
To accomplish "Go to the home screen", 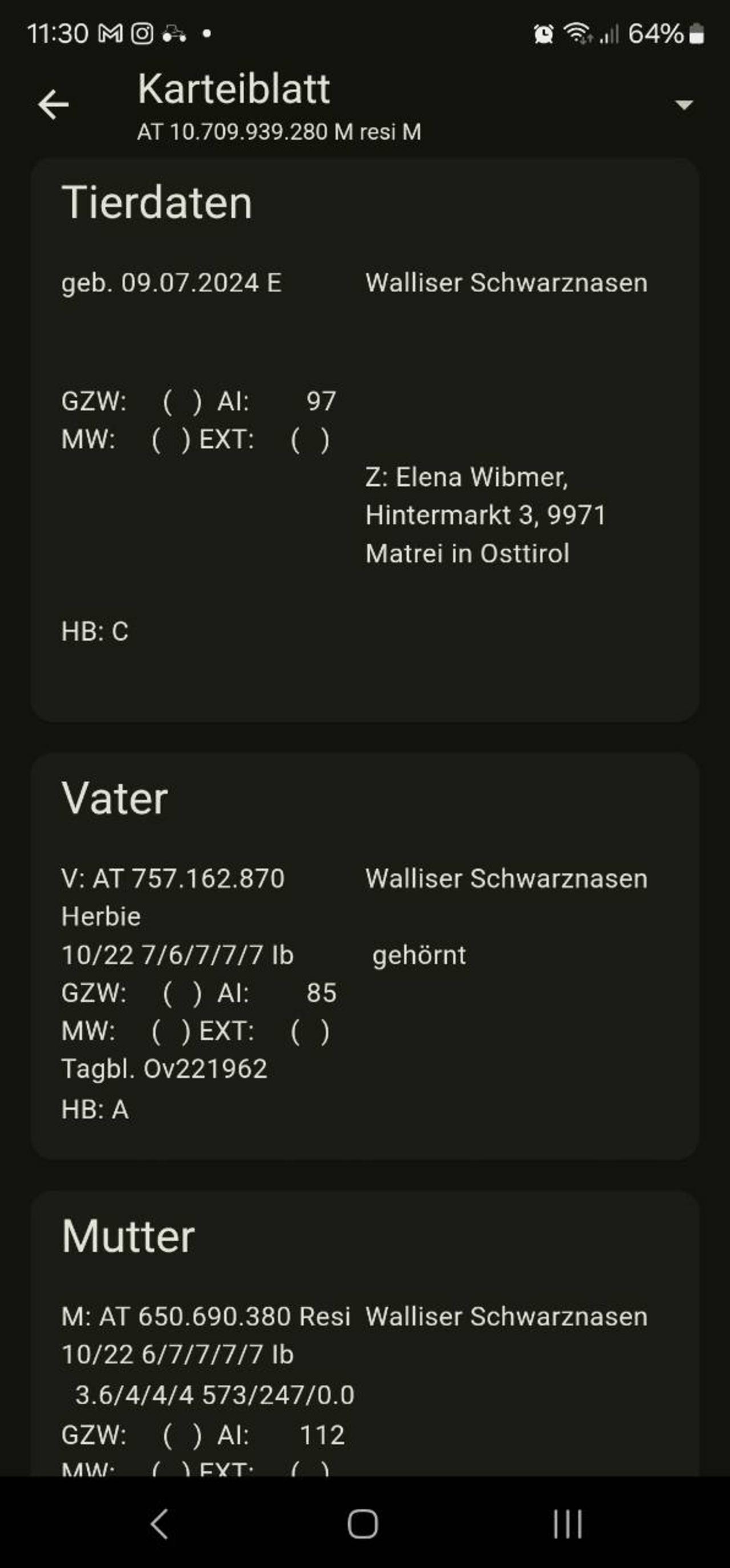I will tap(363, 1525).
